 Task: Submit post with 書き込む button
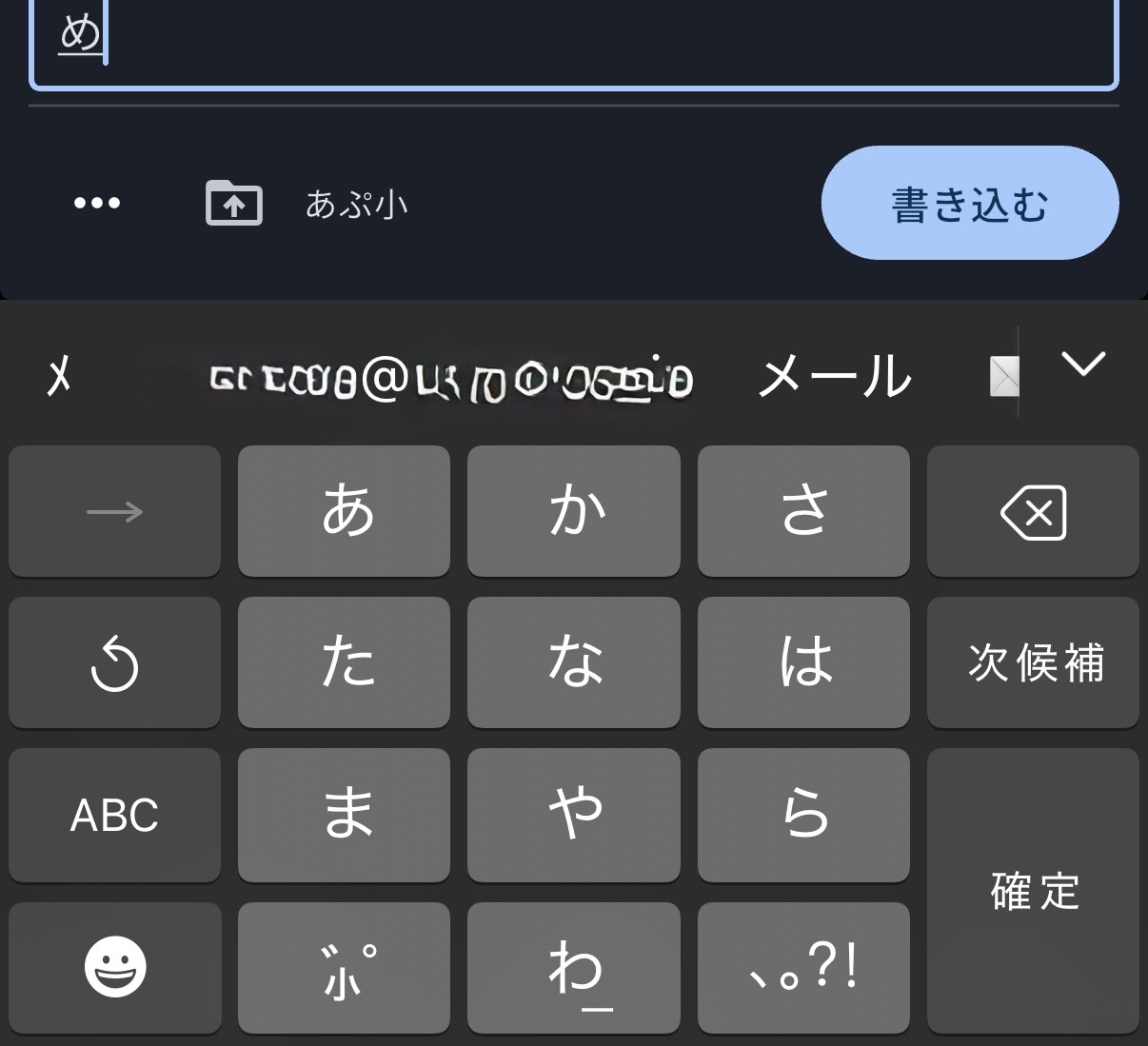pyautogui.click(x=969, y=203)
